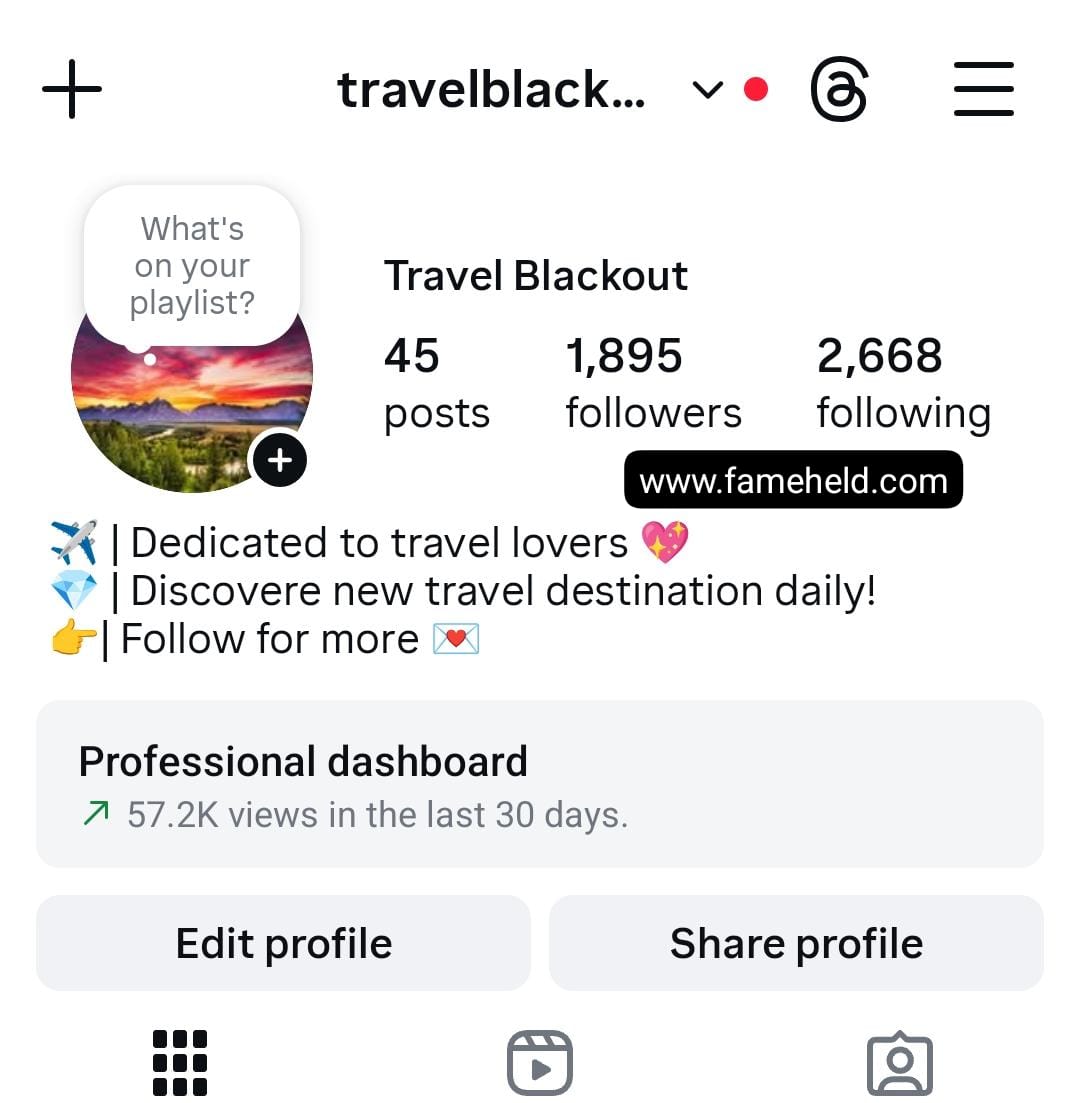Tap the Share profile button
This screenshot has height=1103, width=1080.
(x=796, y=942)
